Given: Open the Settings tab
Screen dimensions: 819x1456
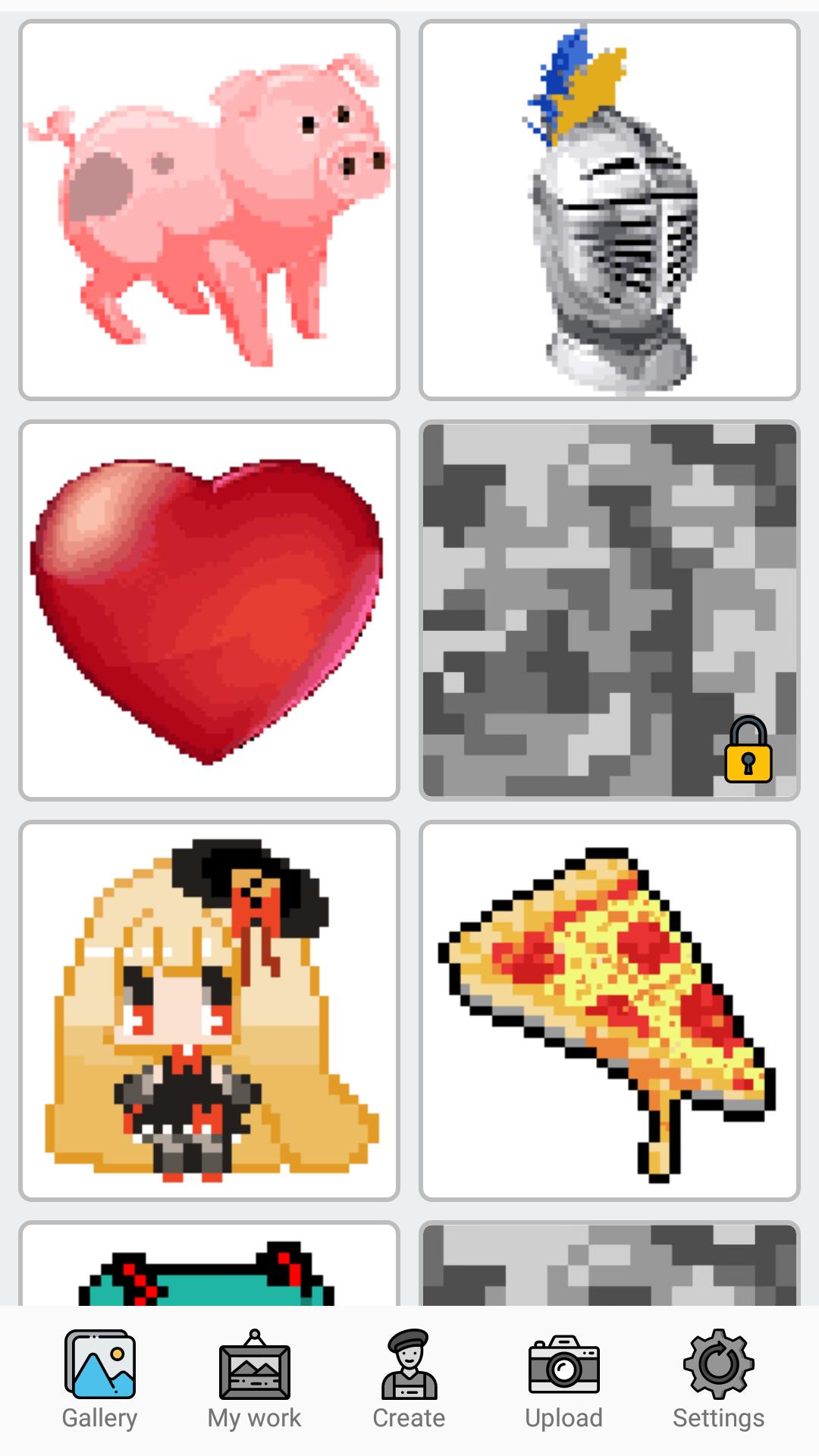Looking at the screenshot, I should point(718,1380).
